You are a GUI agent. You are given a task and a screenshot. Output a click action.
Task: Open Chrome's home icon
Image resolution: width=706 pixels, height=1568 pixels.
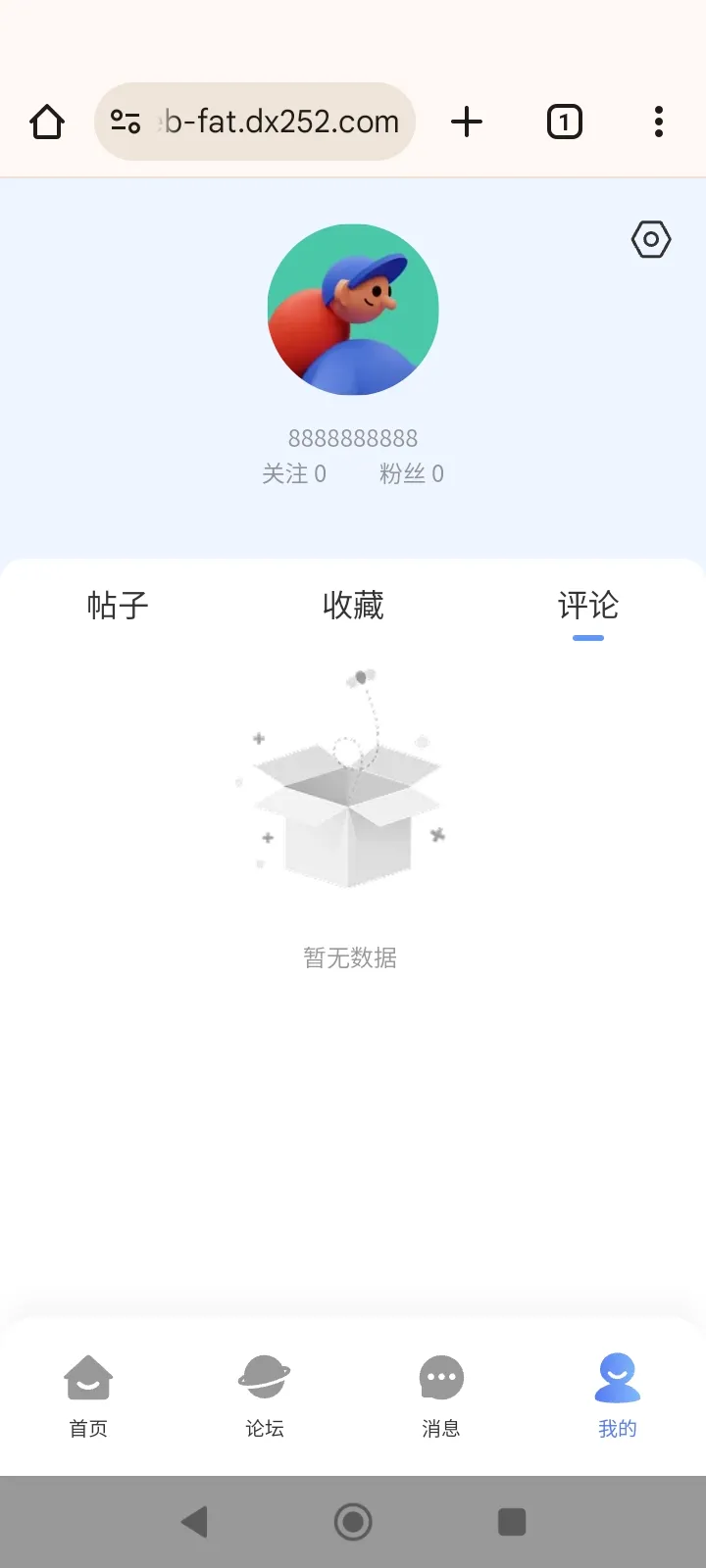click(x=46, y=122)
